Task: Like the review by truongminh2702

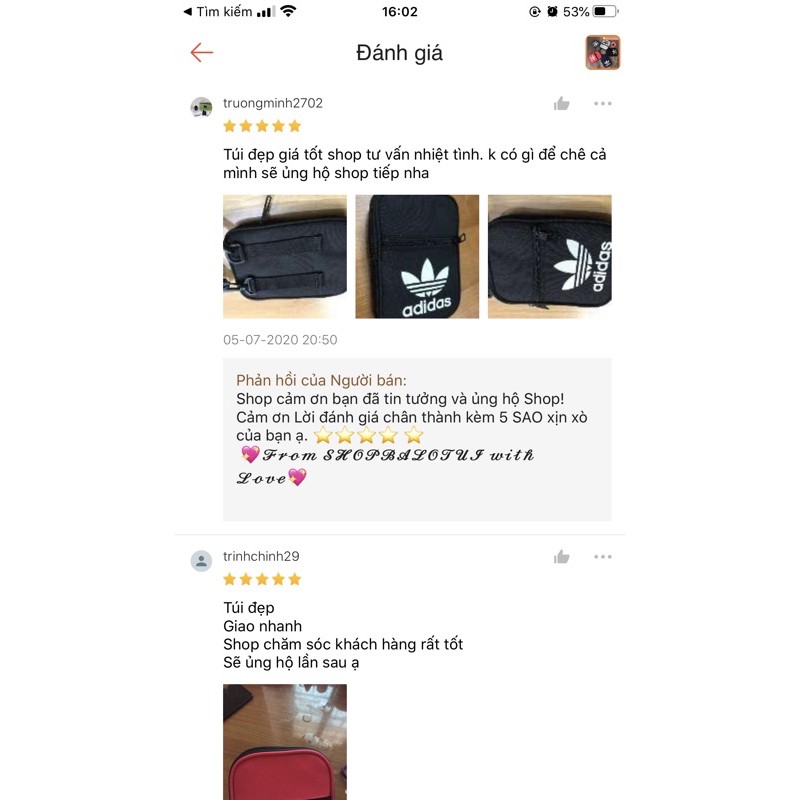Action: tap(562, 104)
